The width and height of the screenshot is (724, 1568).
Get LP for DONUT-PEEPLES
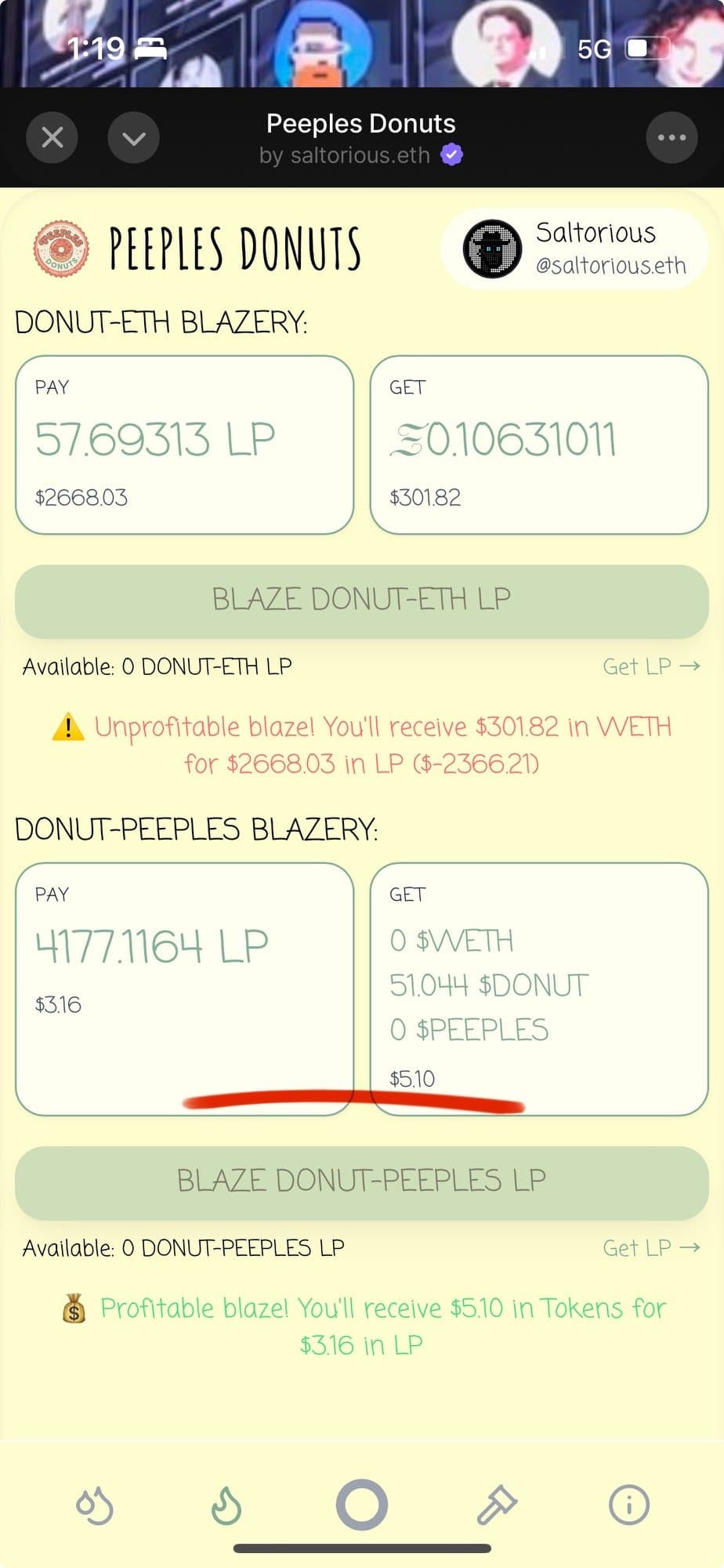pos(650,1247)
